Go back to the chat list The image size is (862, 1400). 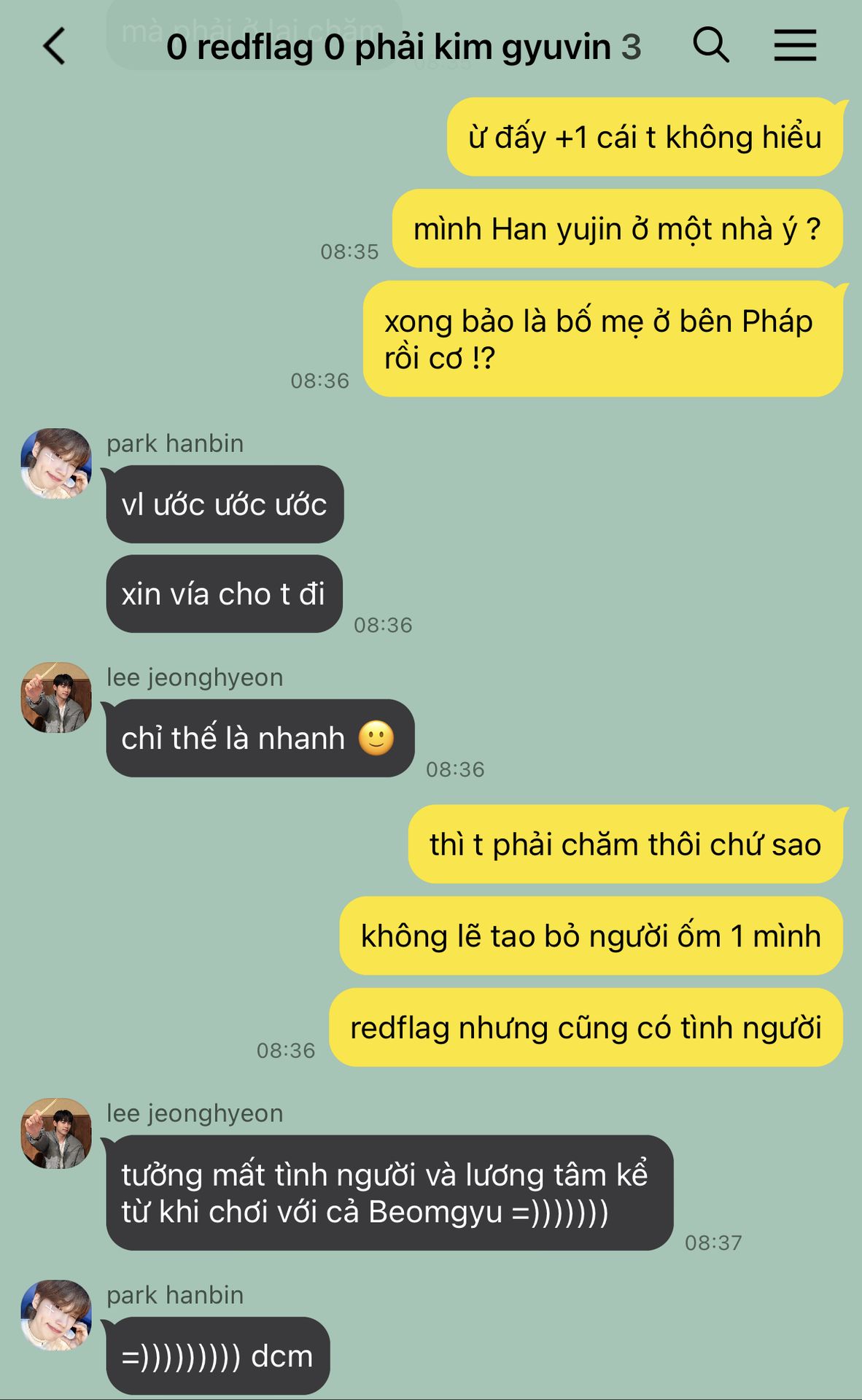(55, 47)
